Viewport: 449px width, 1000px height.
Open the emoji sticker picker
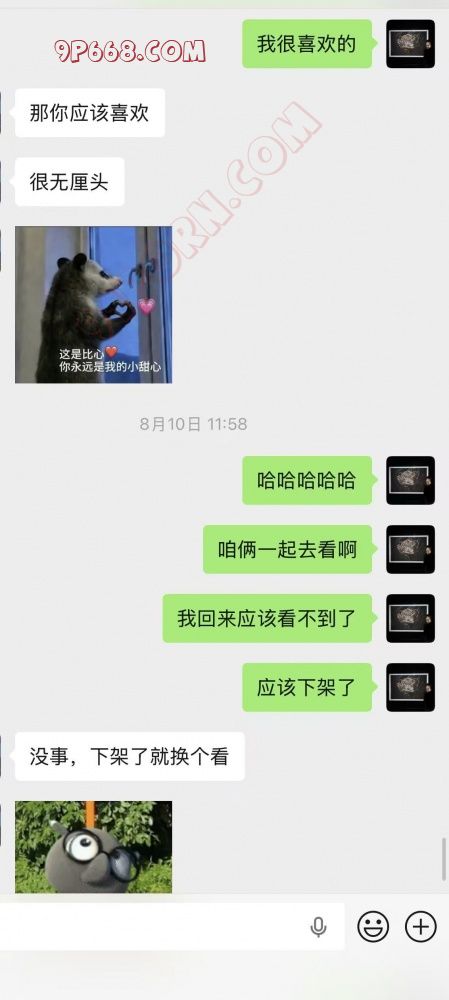click(x=373, y=927)
